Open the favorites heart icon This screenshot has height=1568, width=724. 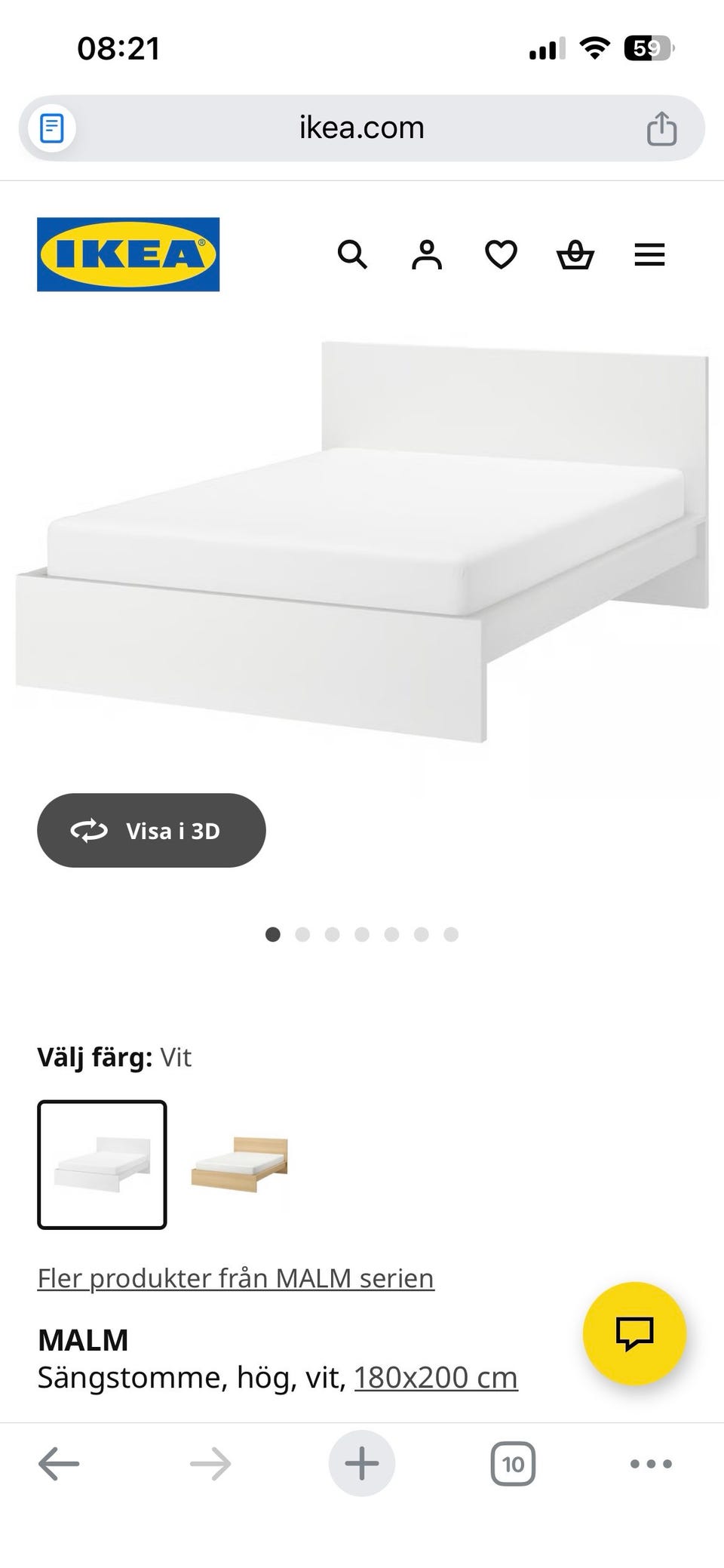(x=501, y=255)
